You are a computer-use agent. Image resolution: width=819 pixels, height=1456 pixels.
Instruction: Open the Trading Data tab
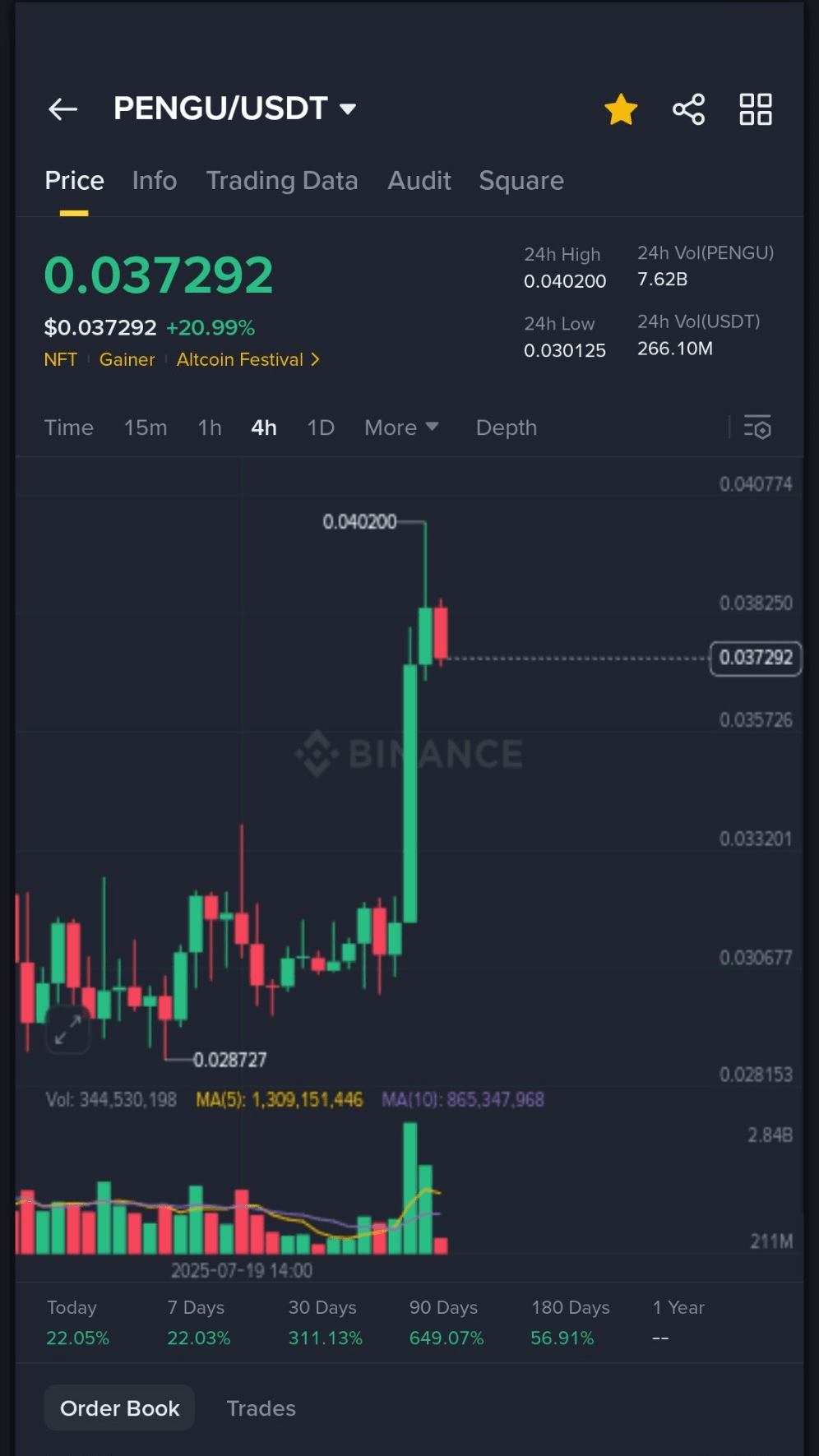(x=282, y=181)
